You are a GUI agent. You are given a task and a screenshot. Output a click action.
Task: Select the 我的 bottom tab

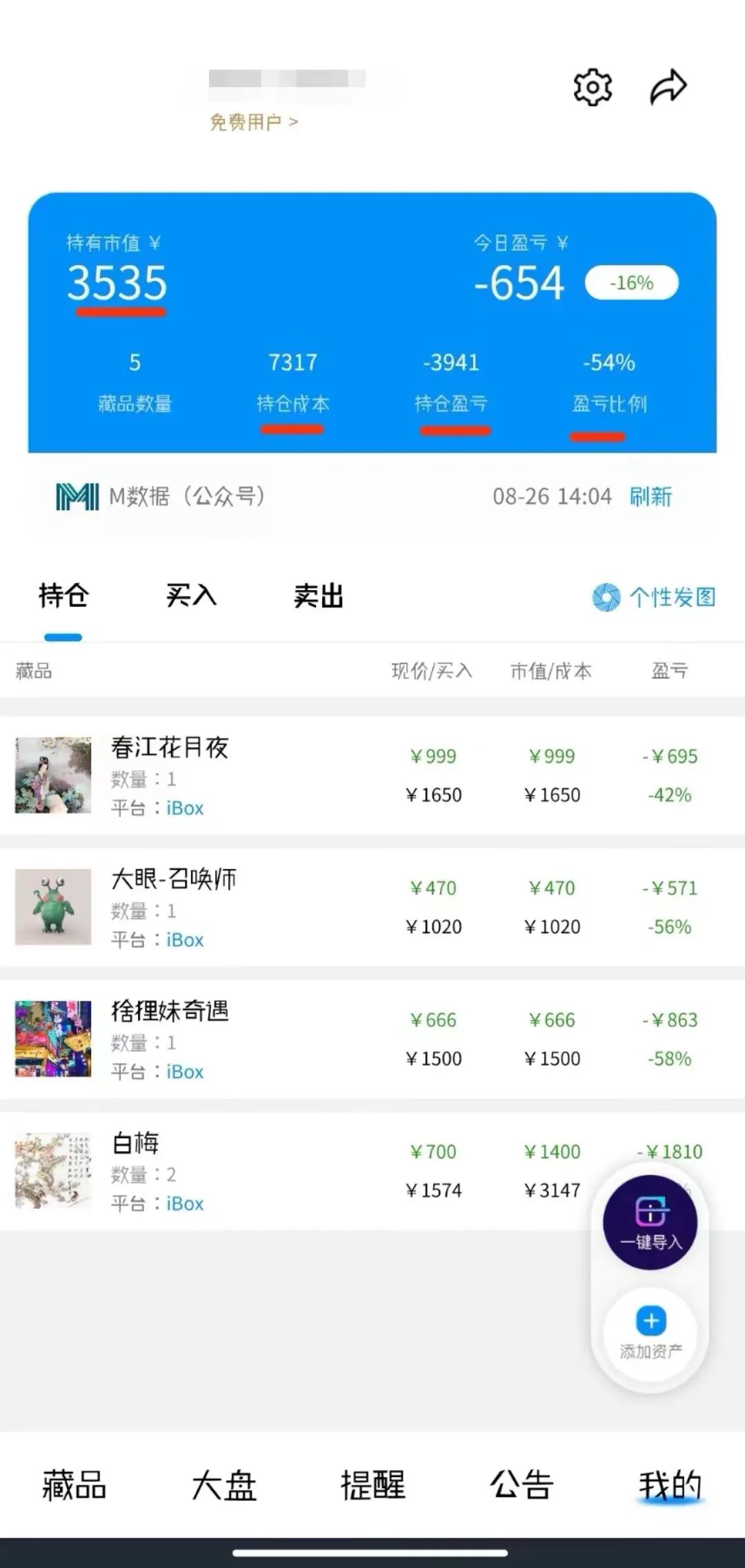(670, 1485)
